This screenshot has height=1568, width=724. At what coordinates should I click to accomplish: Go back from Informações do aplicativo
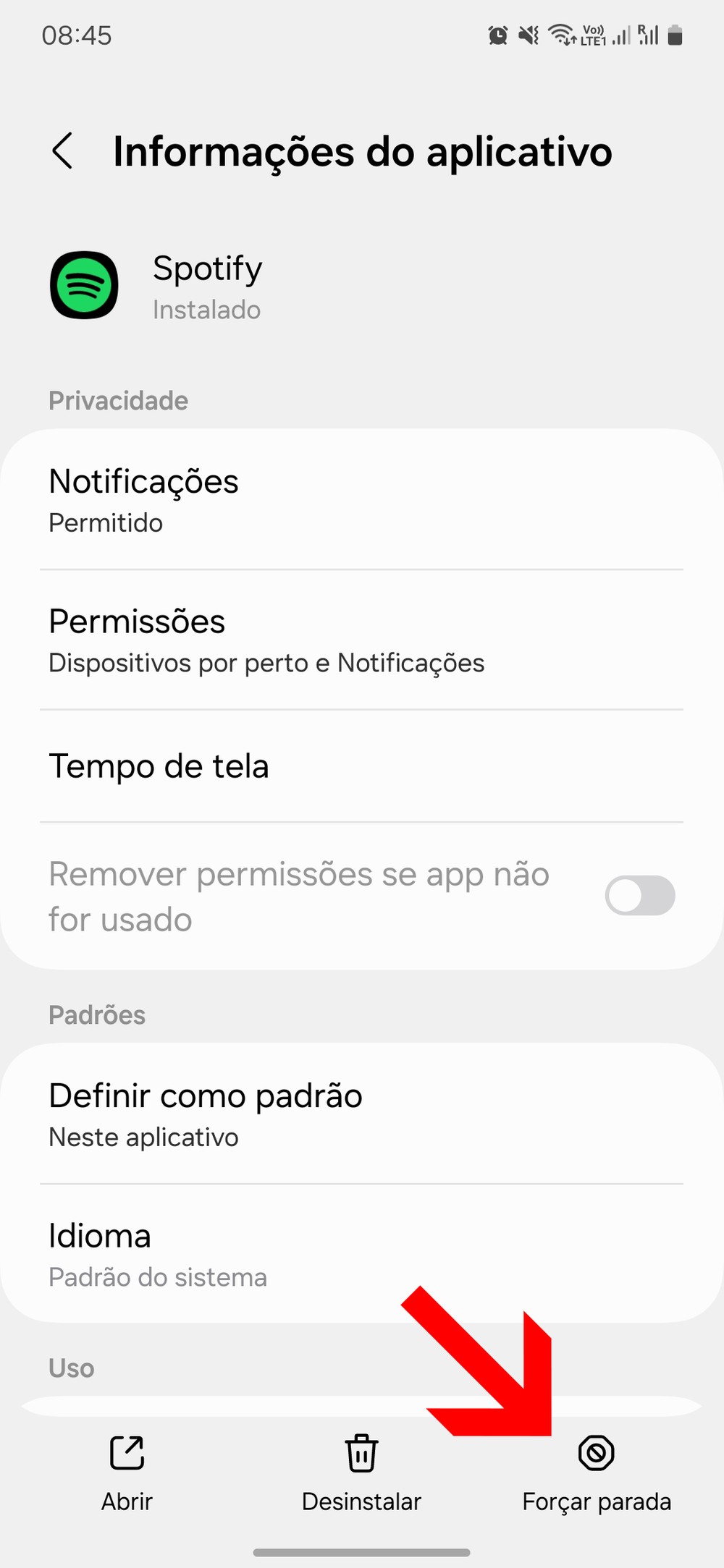pos(63,151)
